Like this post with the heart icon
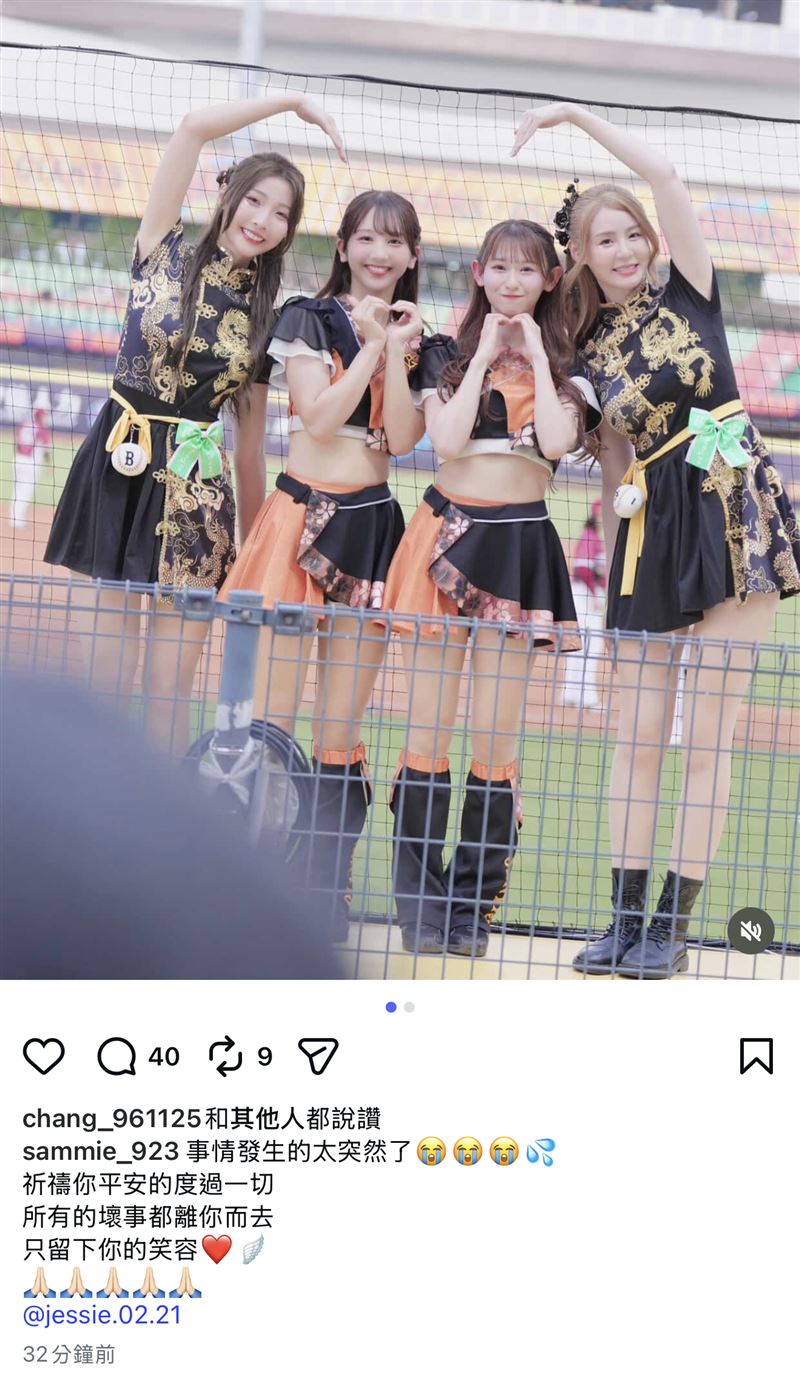The width and height of the screenshot is (800, 1379). pyautogui.click(x=43, y=1056)
